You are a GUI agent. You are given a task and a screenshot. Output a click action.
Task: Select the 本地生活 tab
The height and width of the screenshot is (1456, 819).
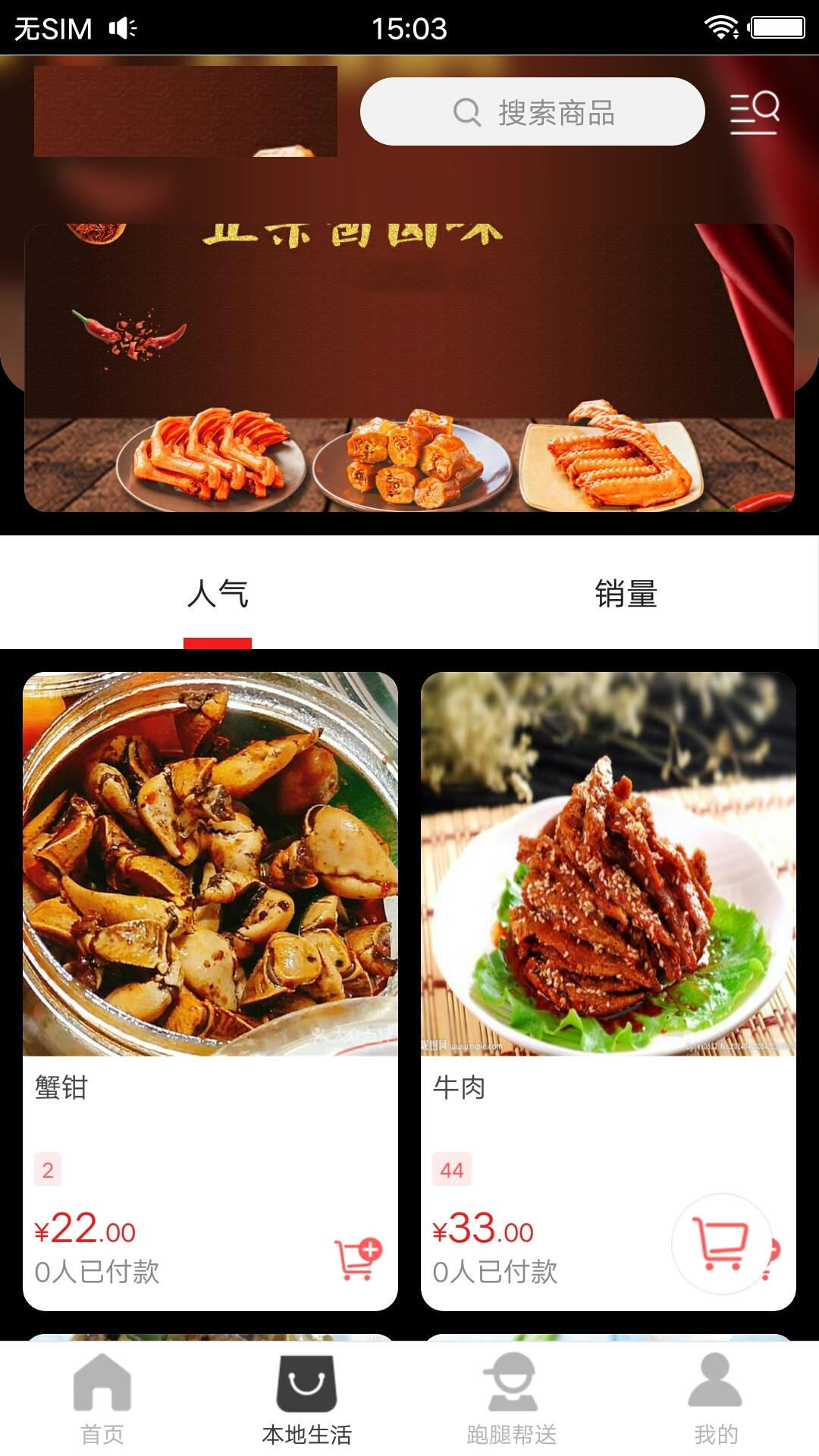[307, 1400]
